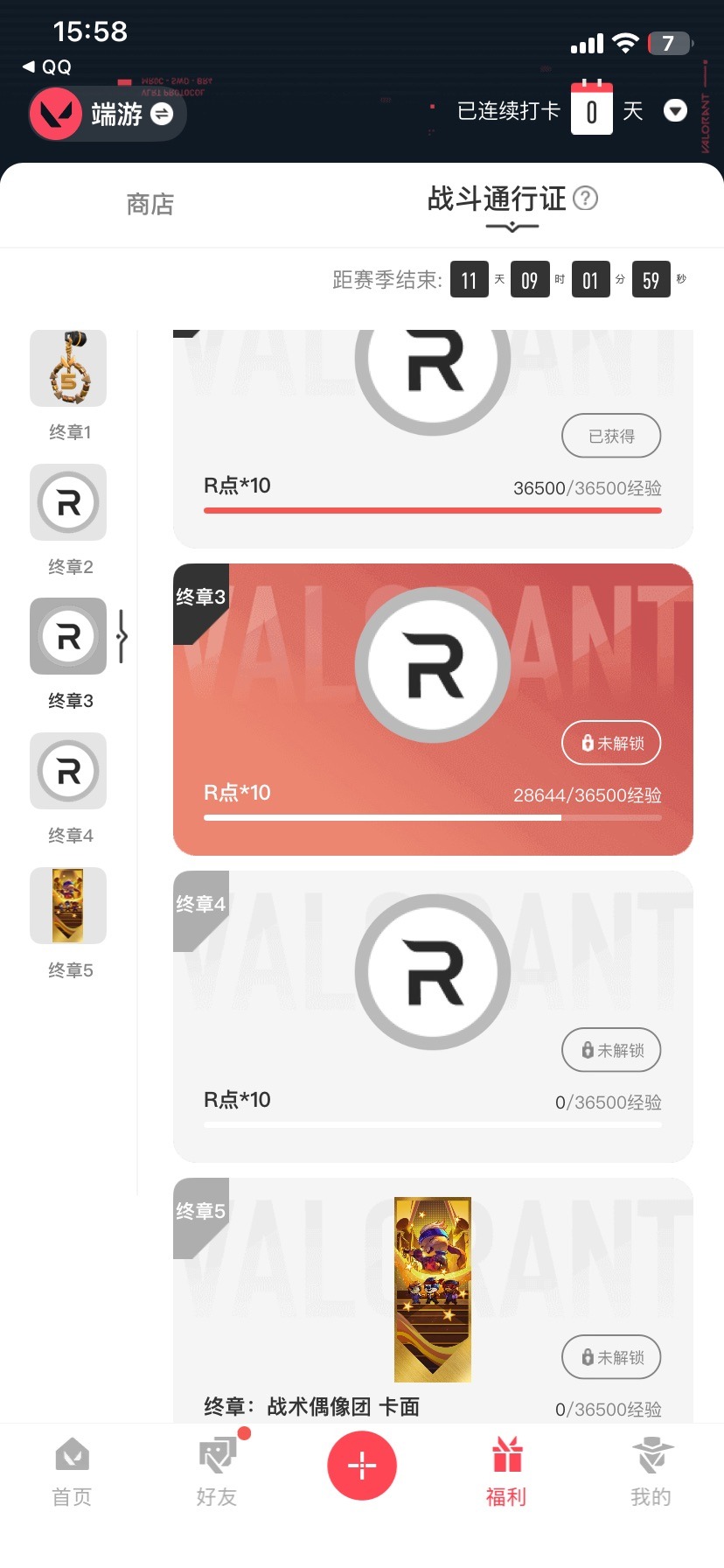Tap the expander notch beside 终章3 in sidebar
The width and height of the screenshot is (724, 1568).
pos(122,637)
